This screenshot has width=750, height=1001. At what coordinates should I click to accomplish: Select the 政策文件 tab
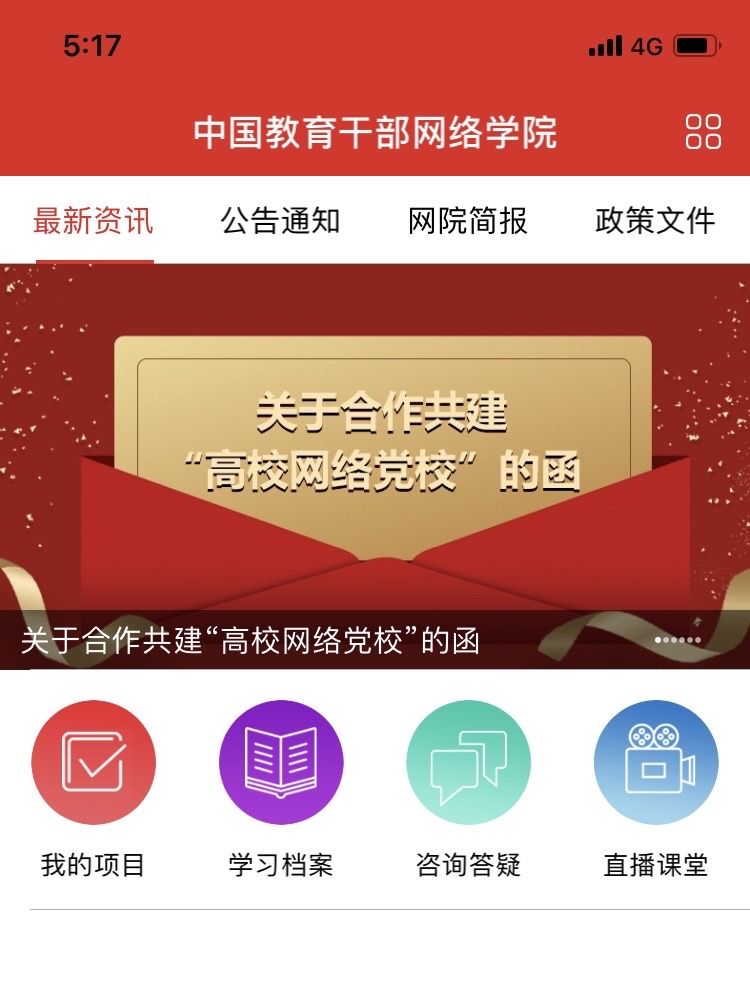coord(655,221)
